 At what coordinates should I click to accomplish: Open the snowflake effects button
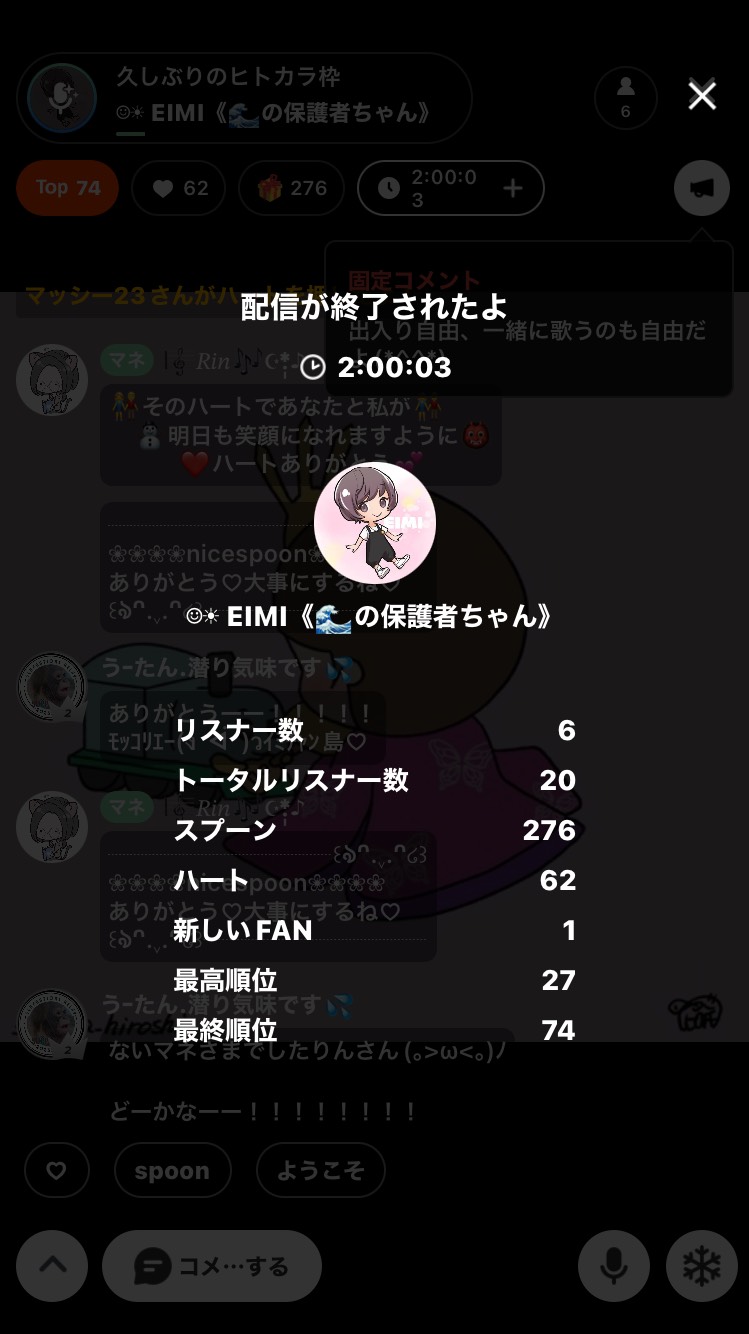701,1266
